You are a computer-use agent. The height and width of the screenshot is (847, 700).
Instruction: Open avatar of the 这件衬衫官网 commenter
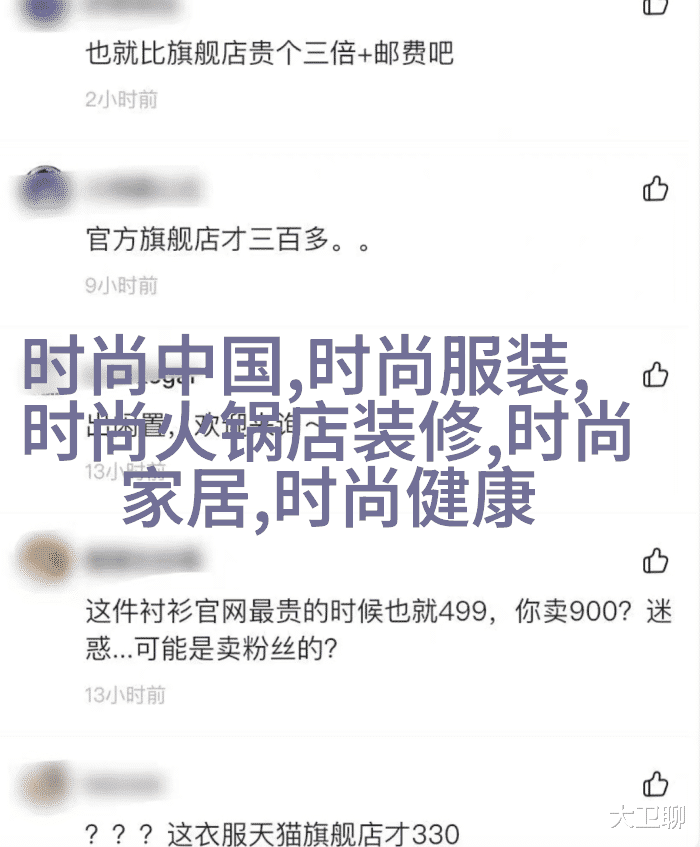(44, 558)
